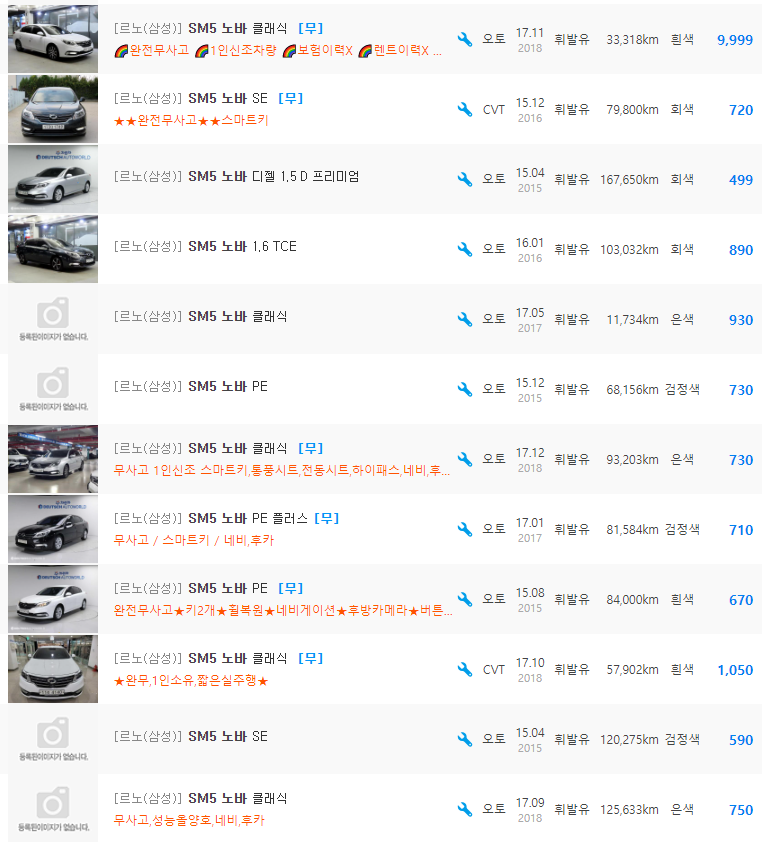Viewport: 762px width, 842px height.
Task: Click the wrench icon on the top 9,999 listing
Action: click(x=462, y=39)
